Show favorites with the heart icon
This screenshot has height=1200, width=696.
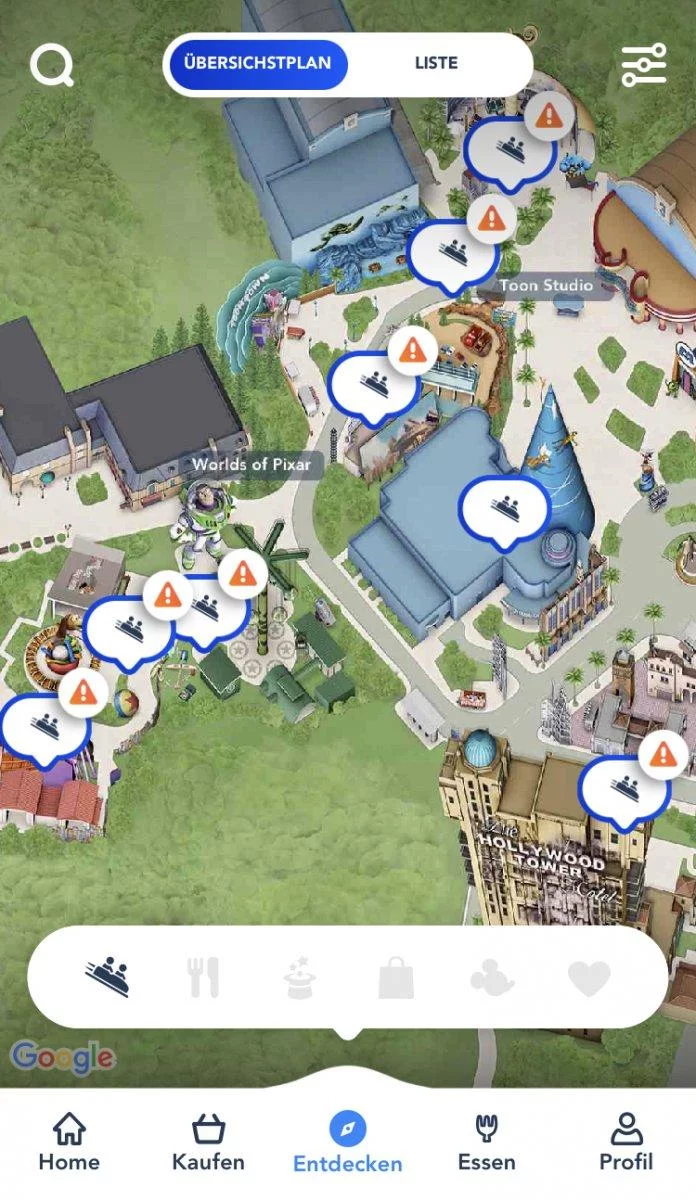click(589, 978)
